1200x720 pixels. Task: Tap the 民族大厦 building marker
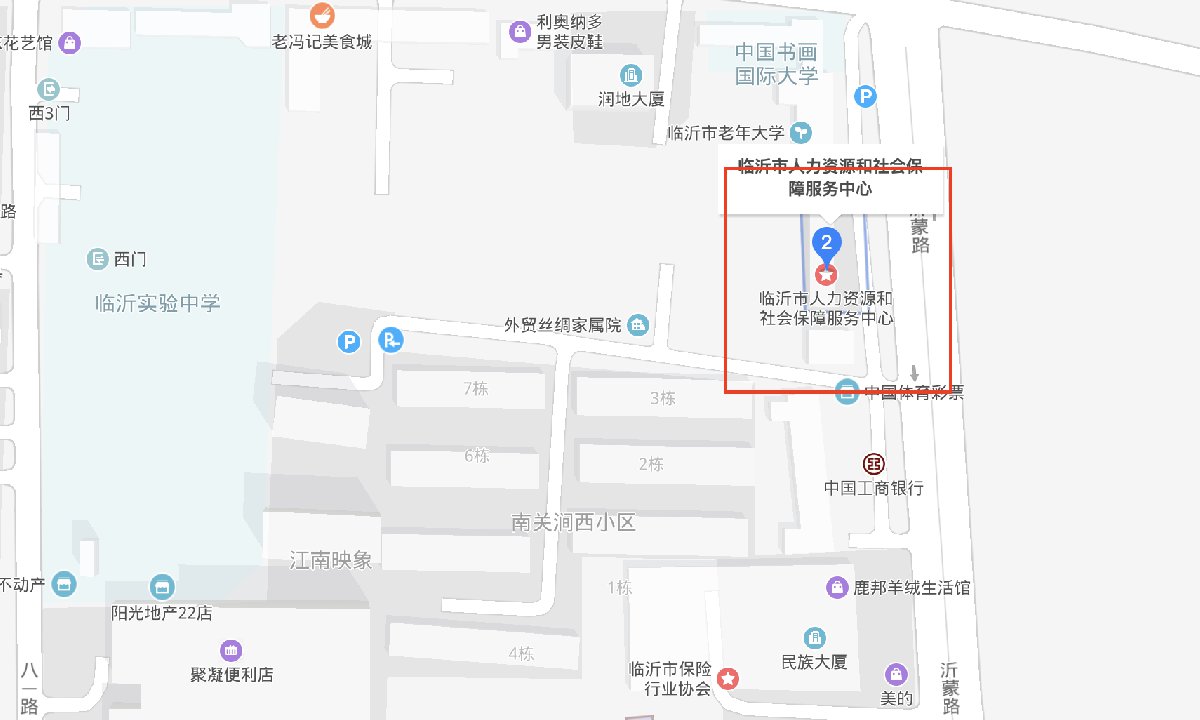point(815,638)
